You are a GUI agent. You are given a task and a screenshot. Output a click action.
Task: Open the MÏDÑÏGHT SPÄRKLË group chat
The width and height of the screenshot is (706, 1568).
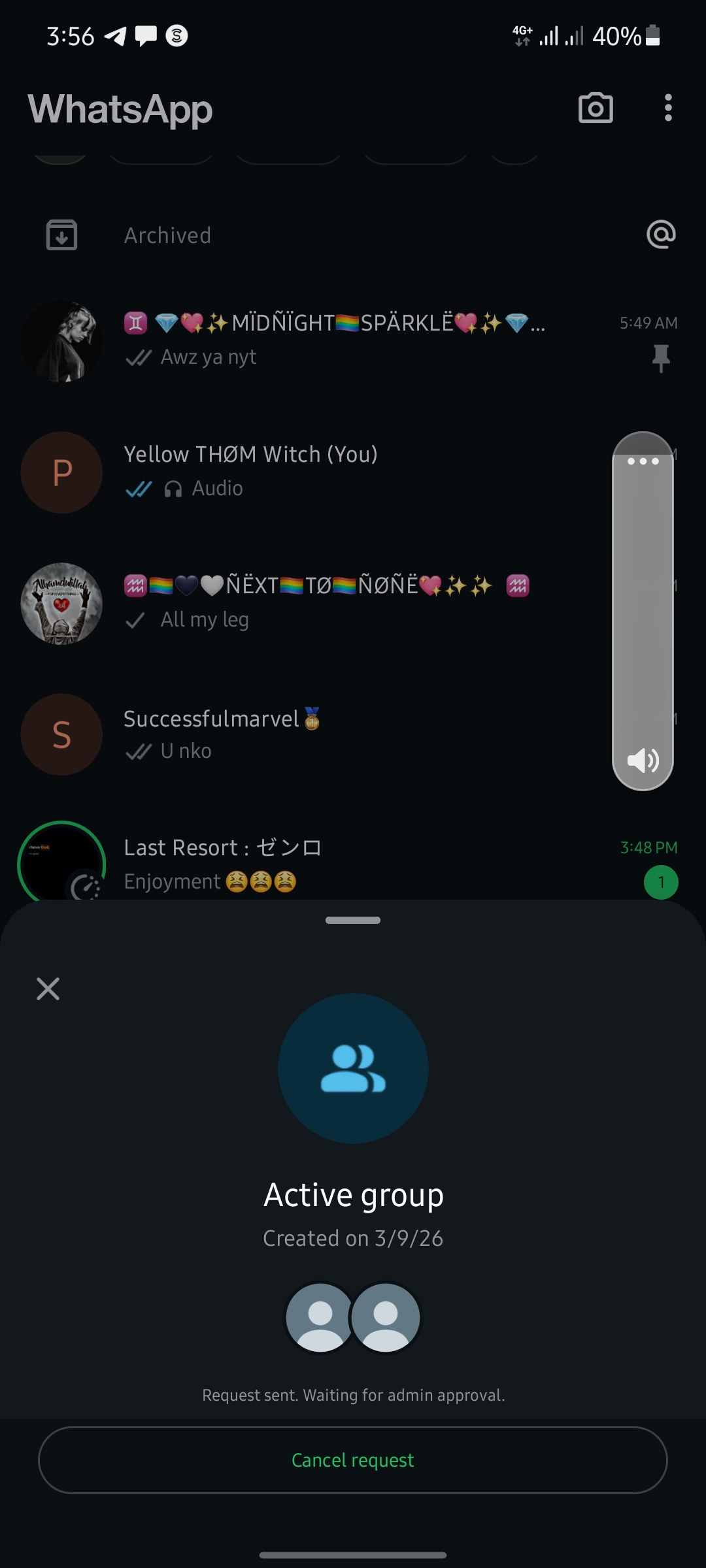pos(333,340)
